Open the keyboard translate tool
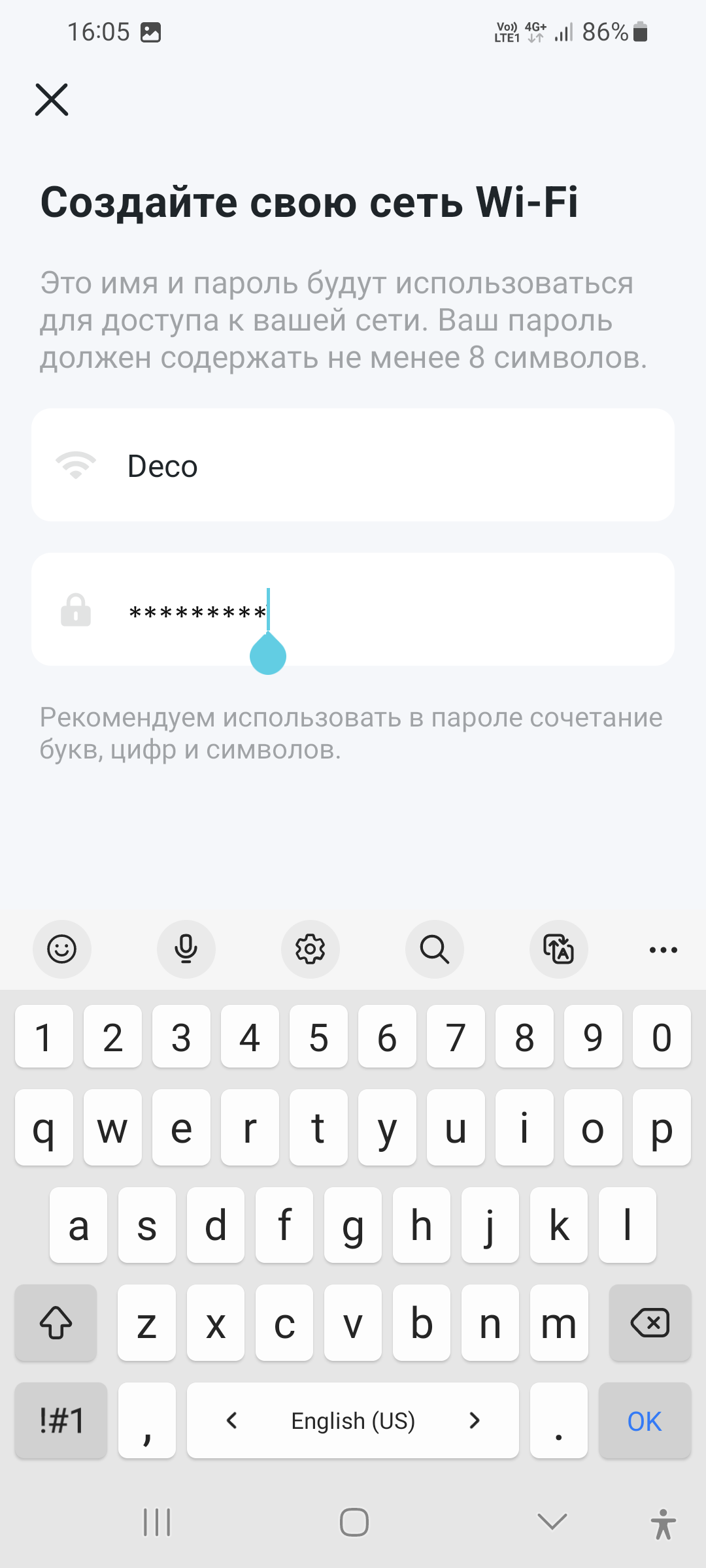Screen dimensions: 706x1568 point(559,949)
